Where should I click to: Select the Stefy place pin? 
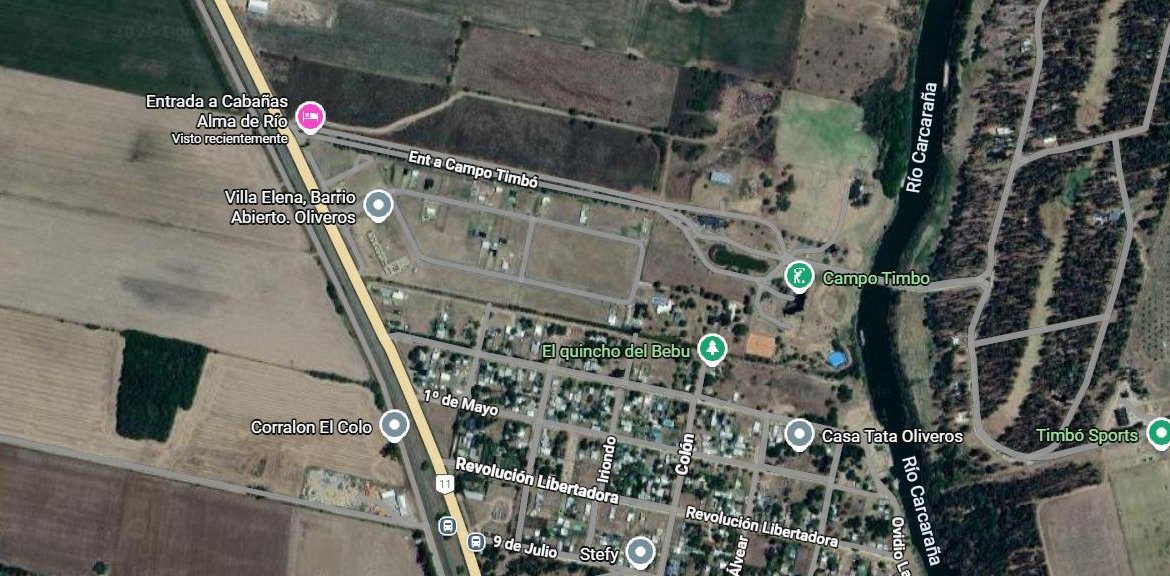click(x=639, y=550)
